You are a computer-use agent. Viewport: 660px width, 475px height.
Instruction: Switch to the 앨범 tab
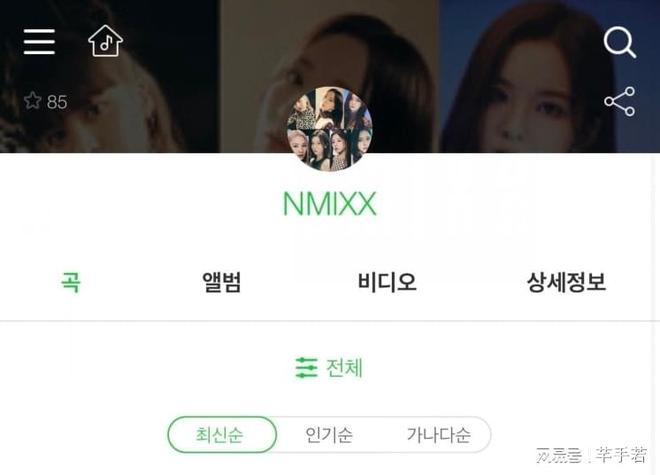pos(221,282)
